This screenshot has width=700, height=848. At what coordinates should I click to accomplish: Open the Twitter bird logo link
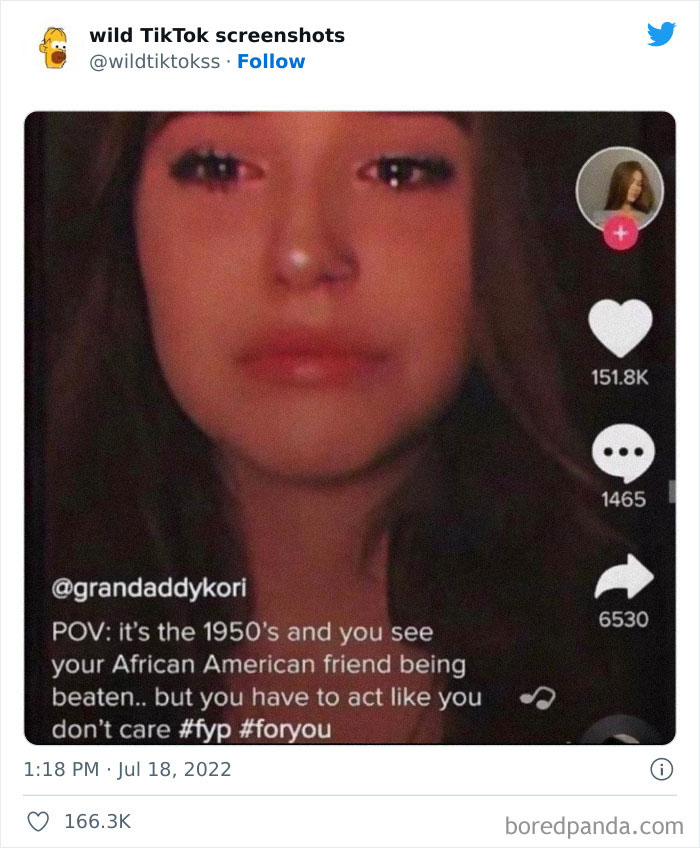click(x=661, y=34)
